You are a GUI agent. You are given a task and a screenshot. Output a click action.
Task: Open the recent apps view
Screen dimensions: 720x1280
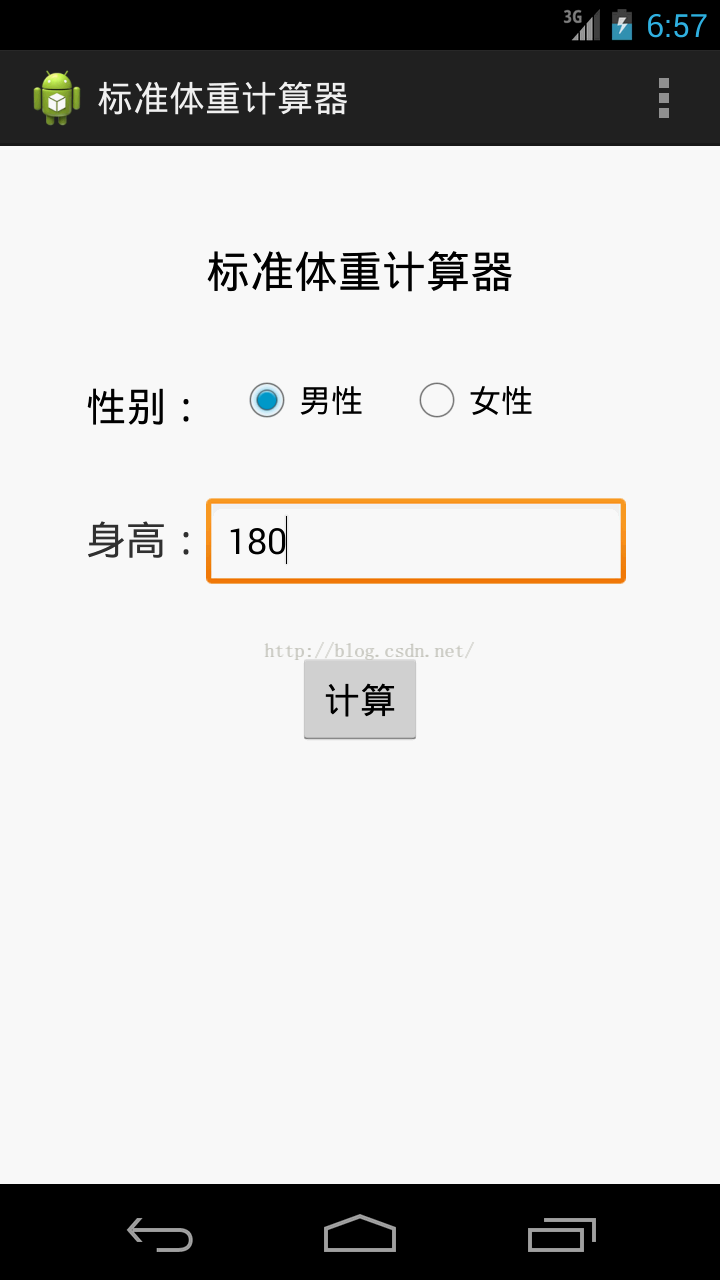[x=561, y=1234]
